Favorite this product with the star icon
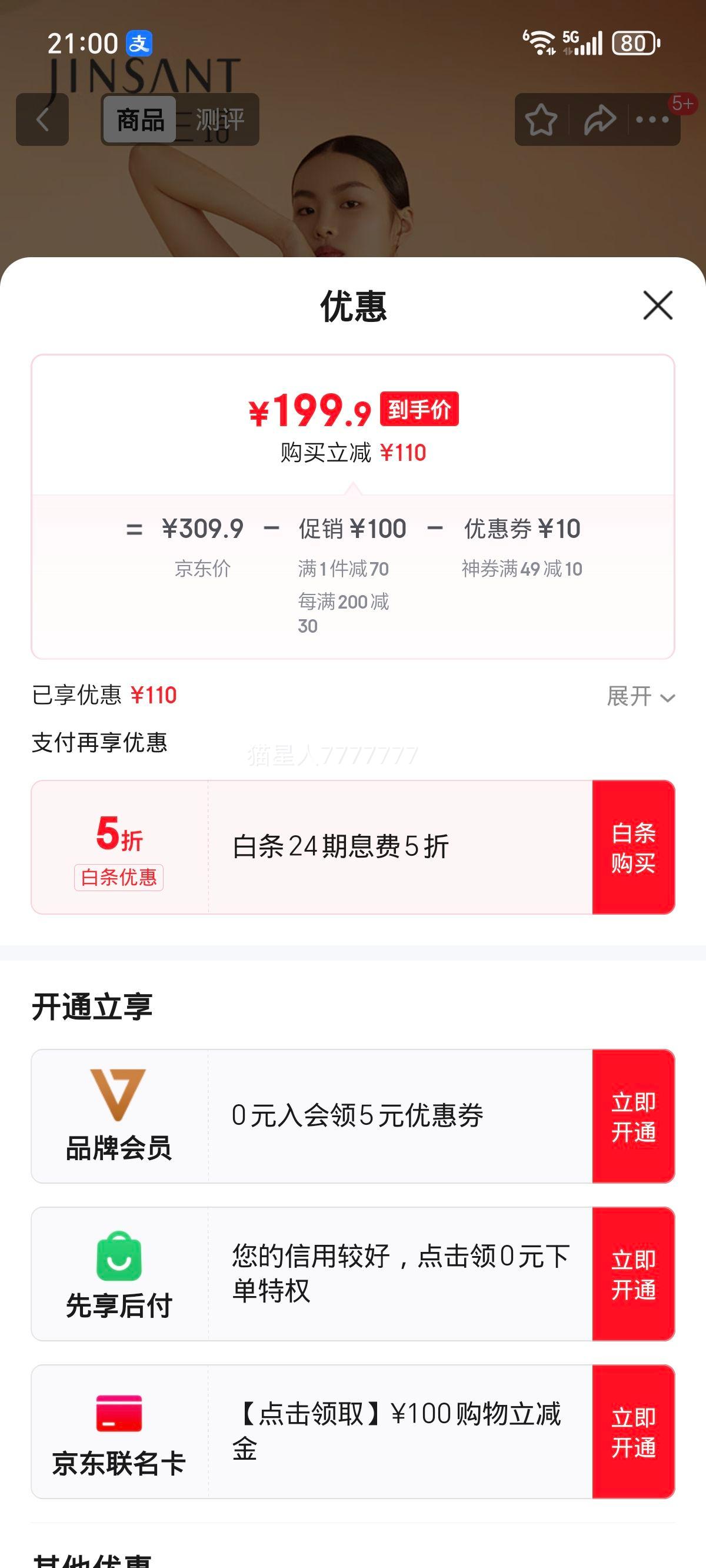 click(x=541, y=119)
